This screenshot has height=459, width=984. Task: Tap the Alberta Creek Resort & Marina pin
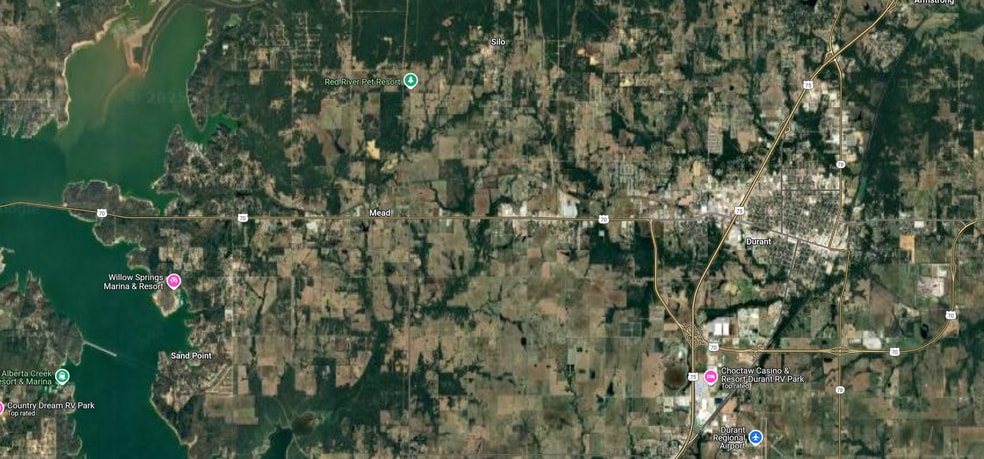tap(62, 376)
